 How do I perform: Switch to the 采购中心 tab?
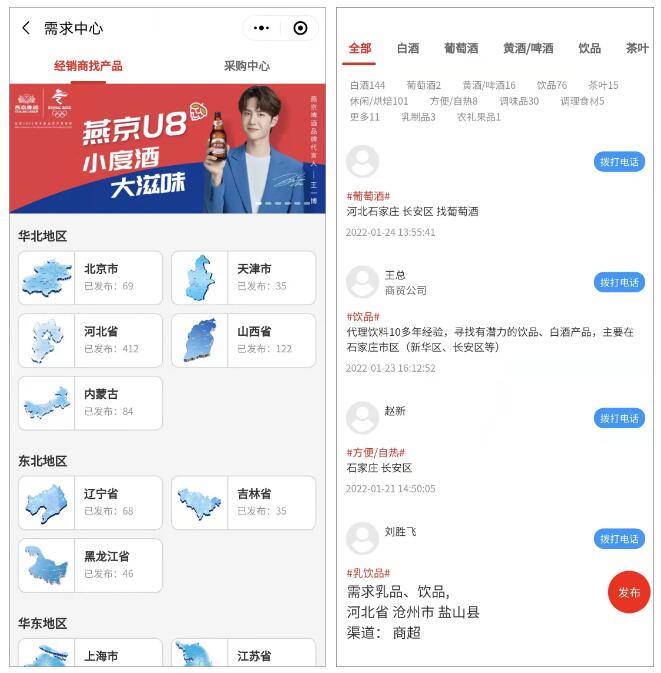pyautogui.click(x=246, y=66)
